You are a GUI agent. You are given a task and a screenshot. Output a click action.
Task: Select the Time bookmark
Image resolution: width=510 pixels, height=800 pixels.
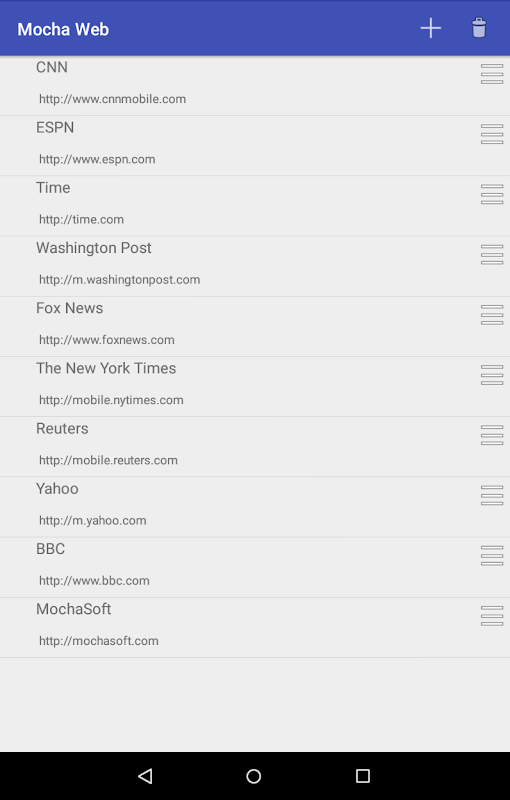(255, 206)
